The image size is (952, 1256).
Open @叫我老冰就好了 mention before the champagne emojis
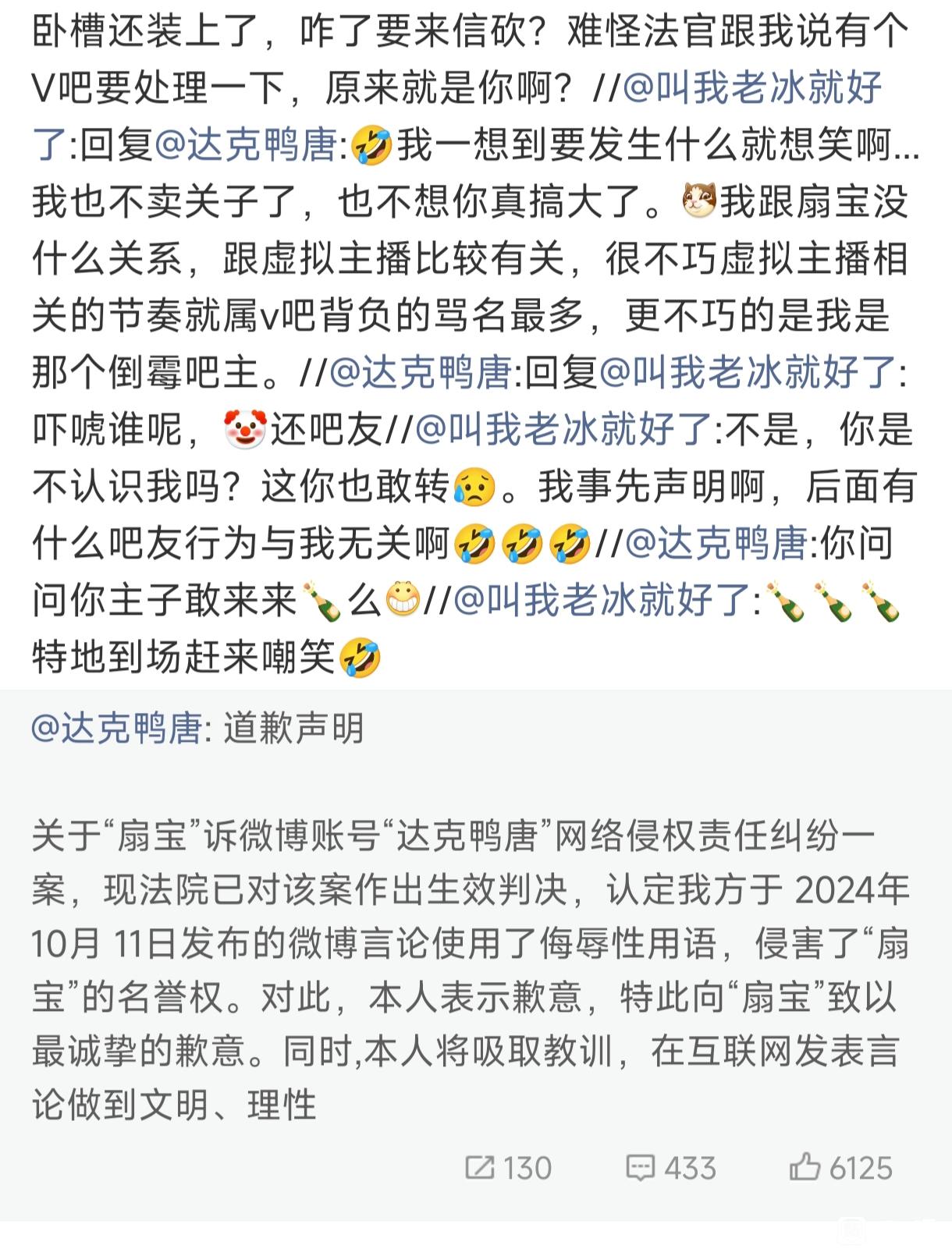[602, 601]
